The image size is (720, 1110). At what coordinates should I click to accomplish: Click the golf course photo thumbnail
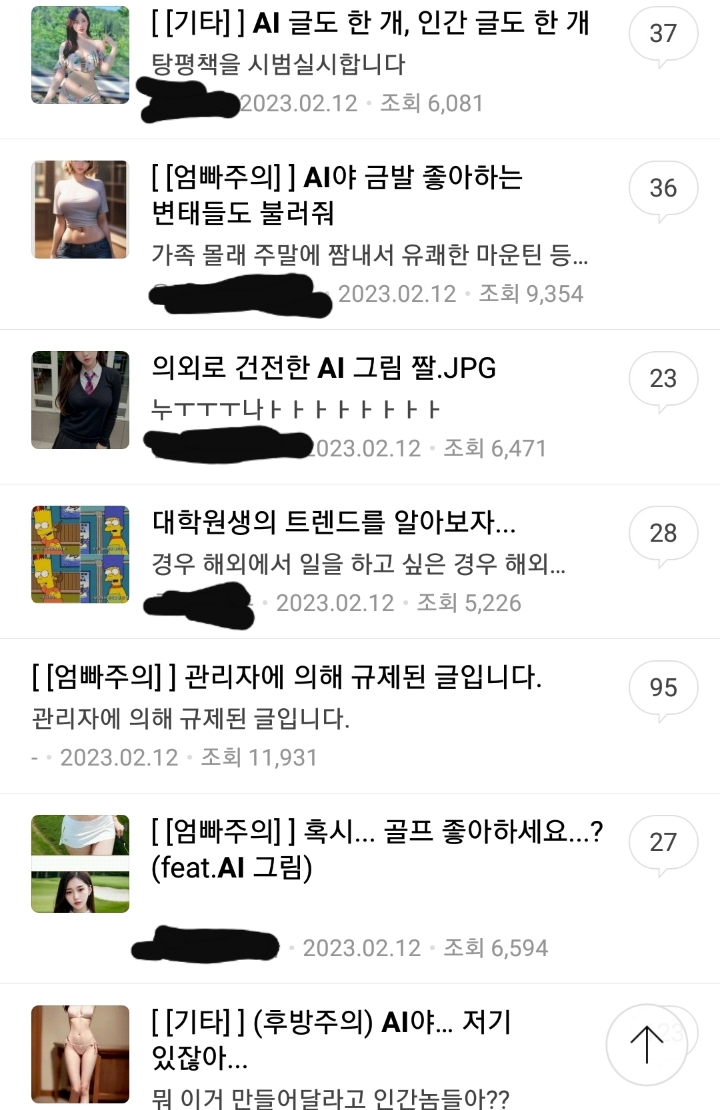(80, 862)
